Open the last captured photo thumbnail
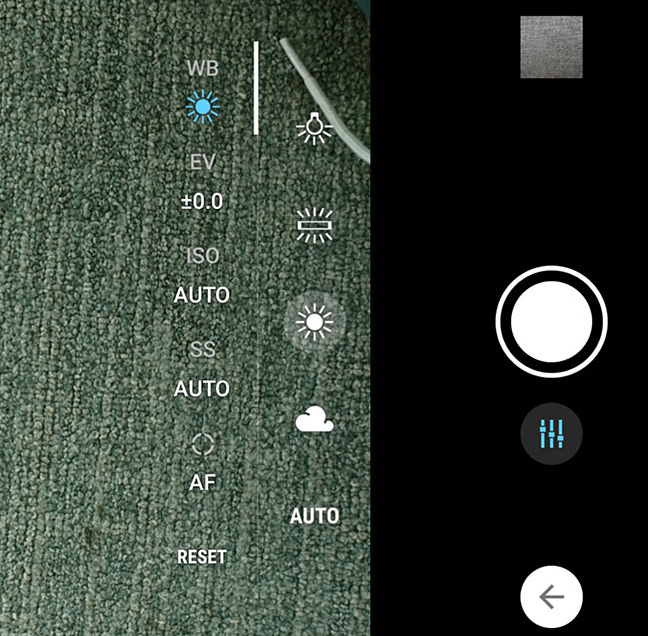The width and height of the screenshot is (649, 636). click(x=551, y=47)
